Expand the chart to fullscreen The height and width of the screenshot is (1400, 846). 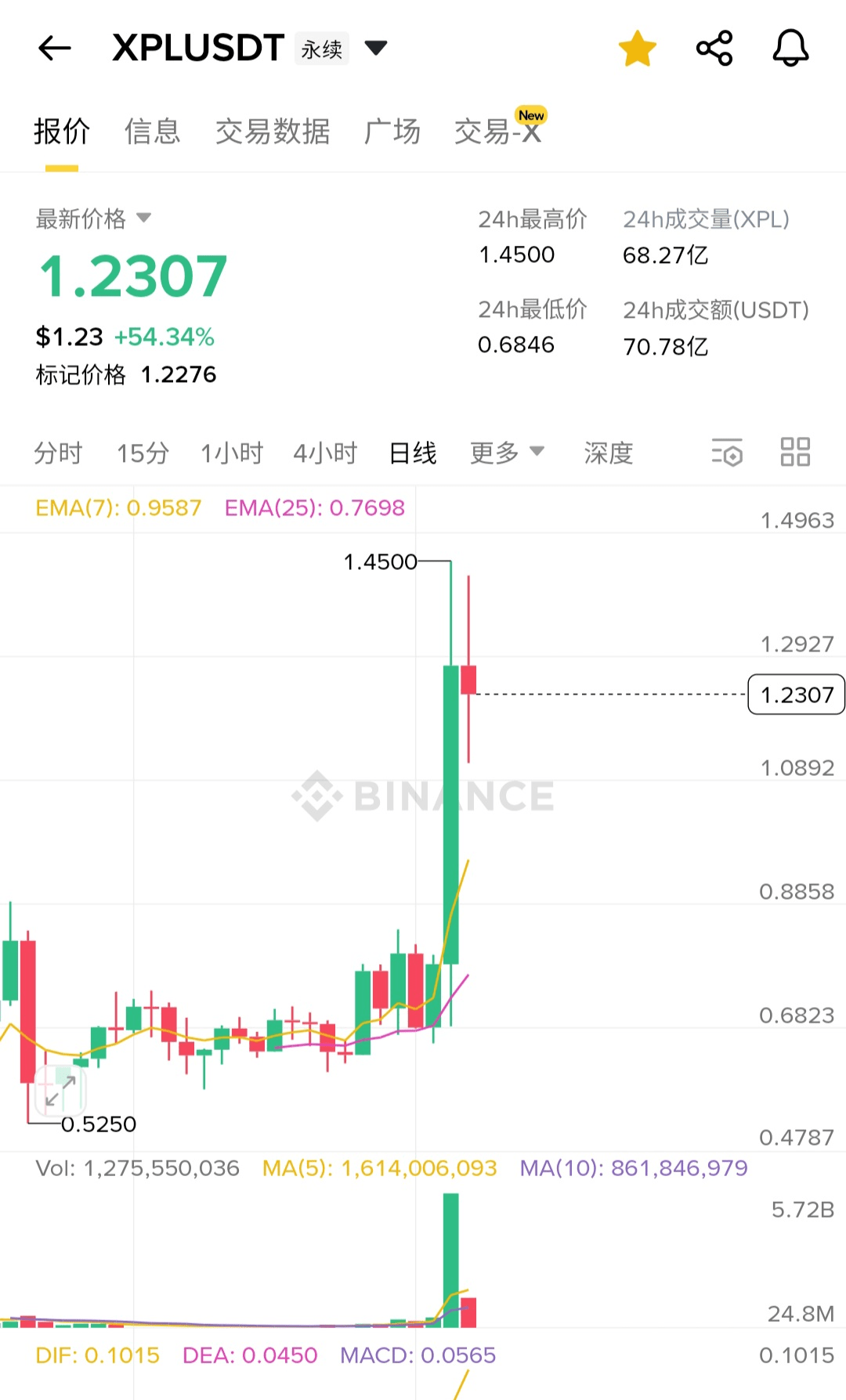coord(60,1091)
